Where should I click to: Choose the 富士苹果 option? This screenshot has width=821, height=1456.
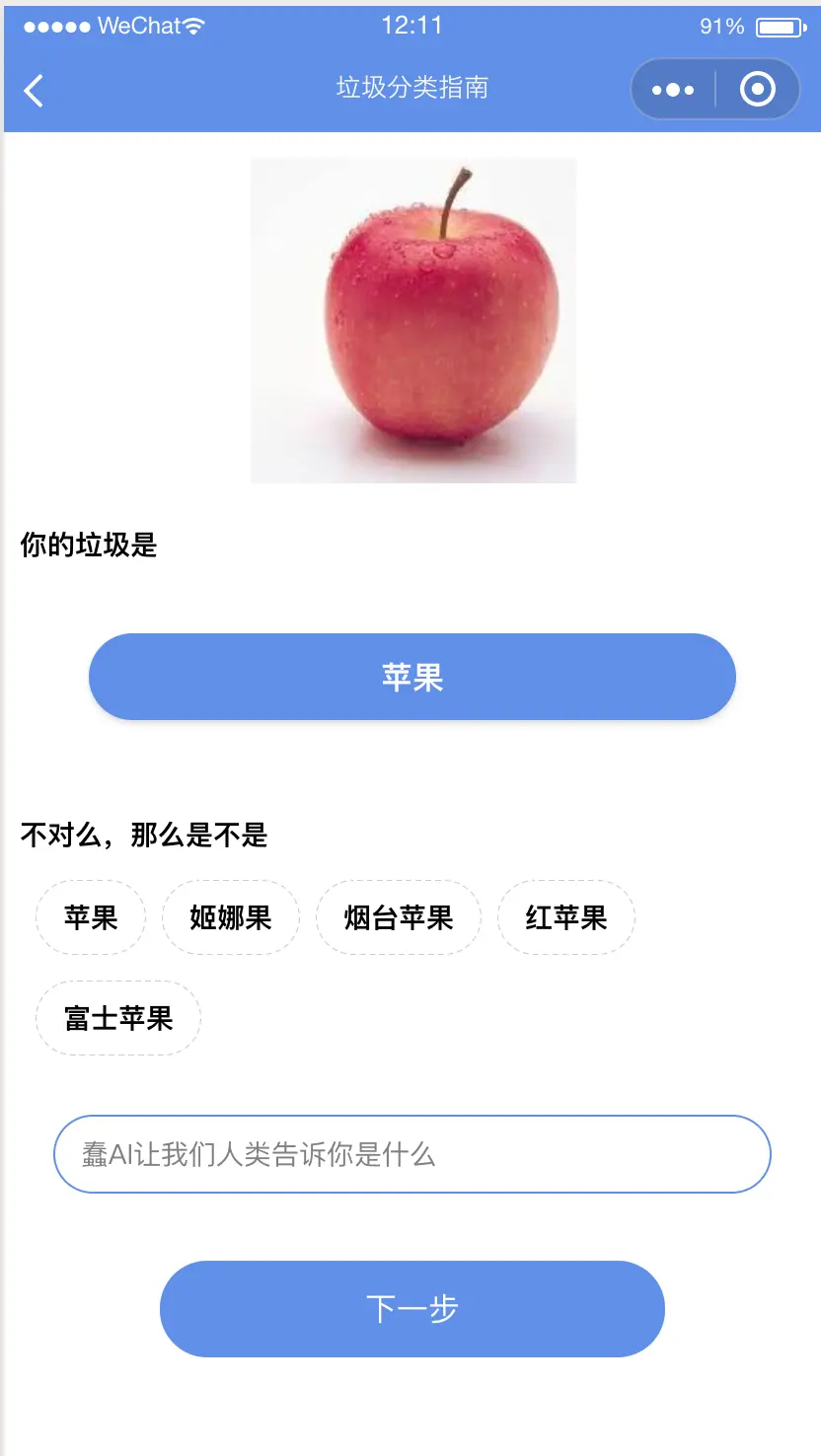click(117, 1018)
